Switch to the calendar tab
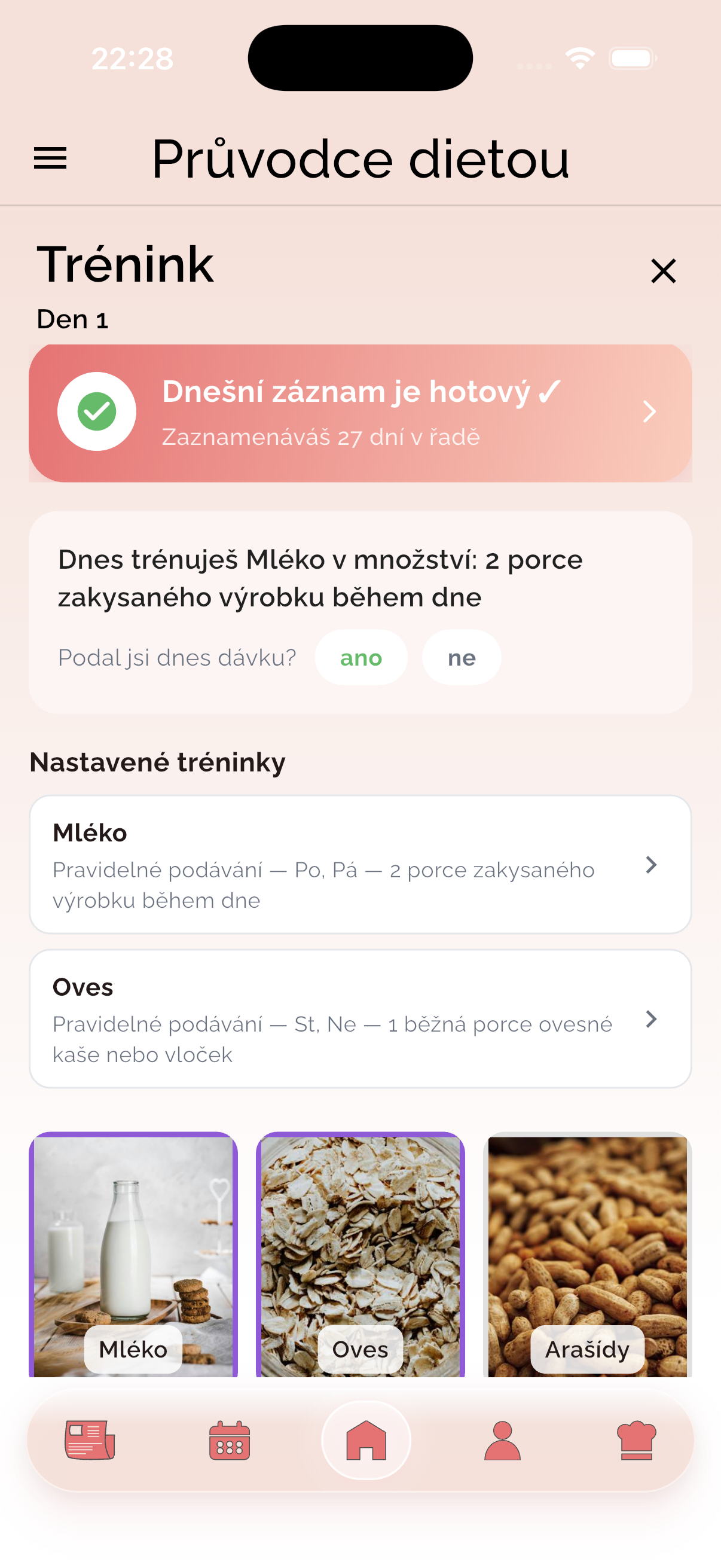Viewport: 721px width, 1568px height. coord(230,1440)
